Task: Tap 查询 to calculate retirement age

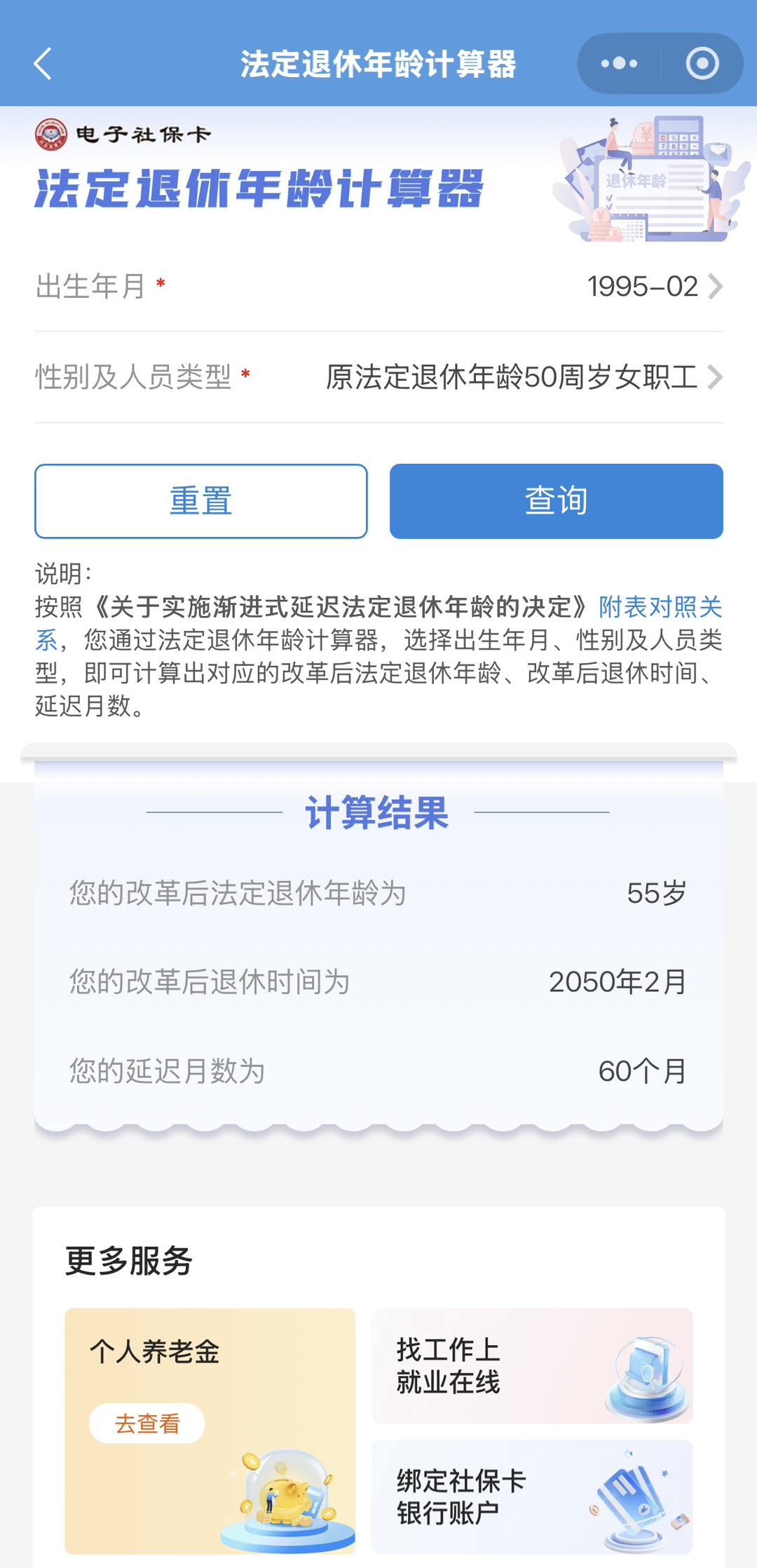Action: coord(556,501)
